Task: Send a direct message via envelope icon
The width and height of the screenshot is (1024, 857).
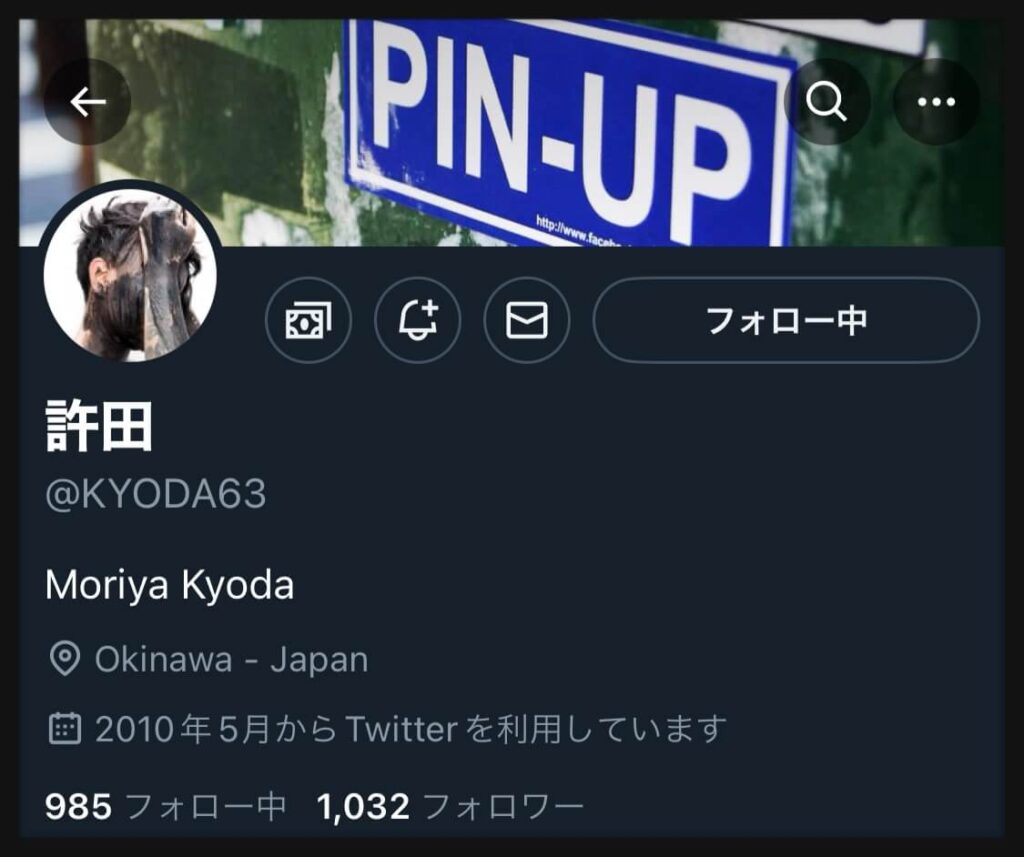Action: tap(527, 320)
